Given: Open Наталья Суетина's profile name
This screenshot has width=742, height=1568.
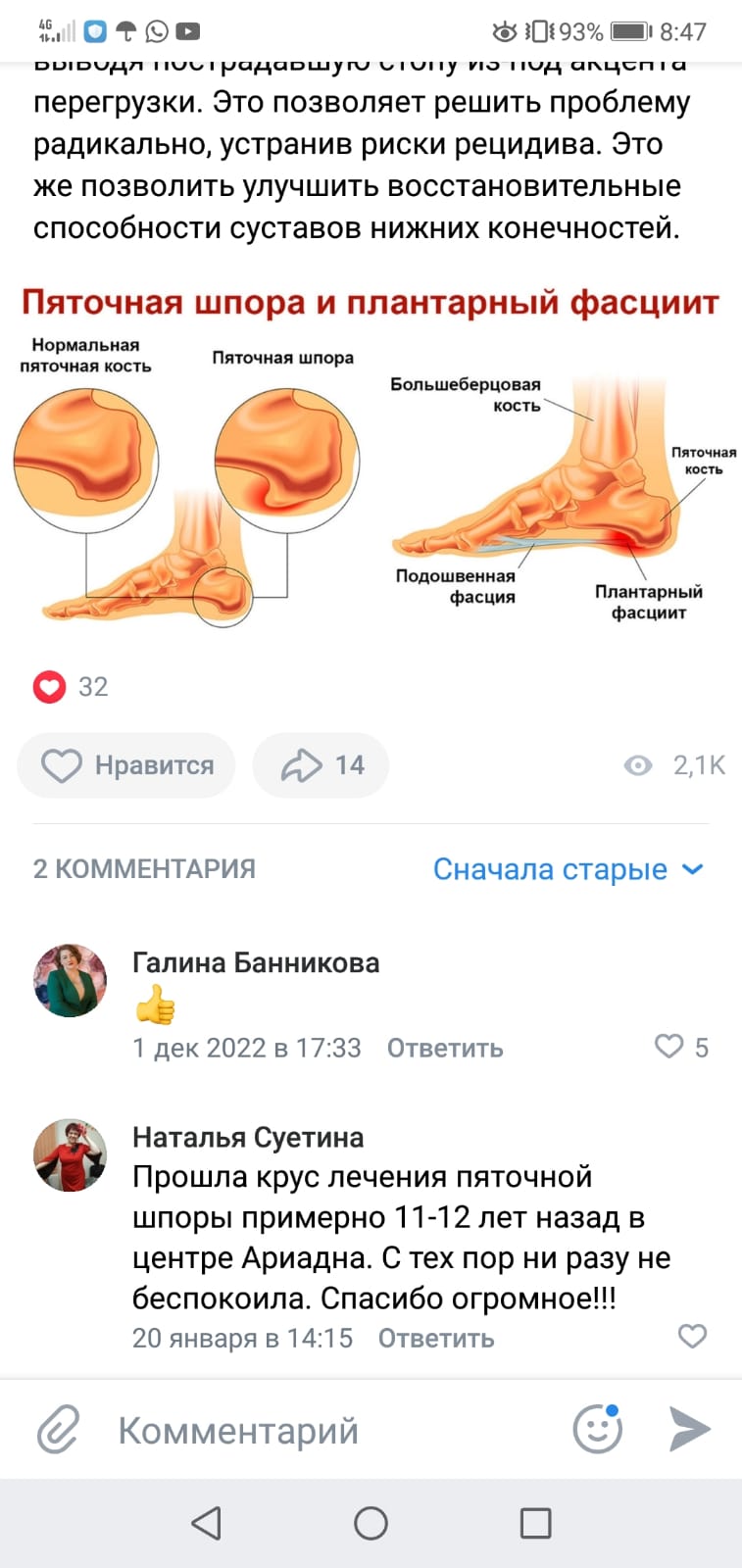Looking at the screenshot, I should [248, 1137].
